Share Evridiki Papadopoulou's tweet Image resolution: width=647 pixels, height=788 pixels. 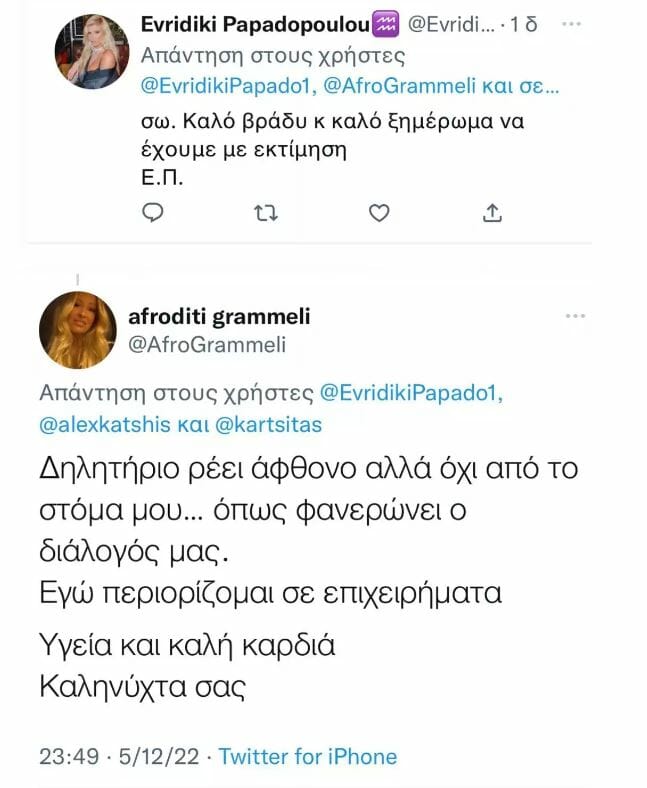pos(491,212)
